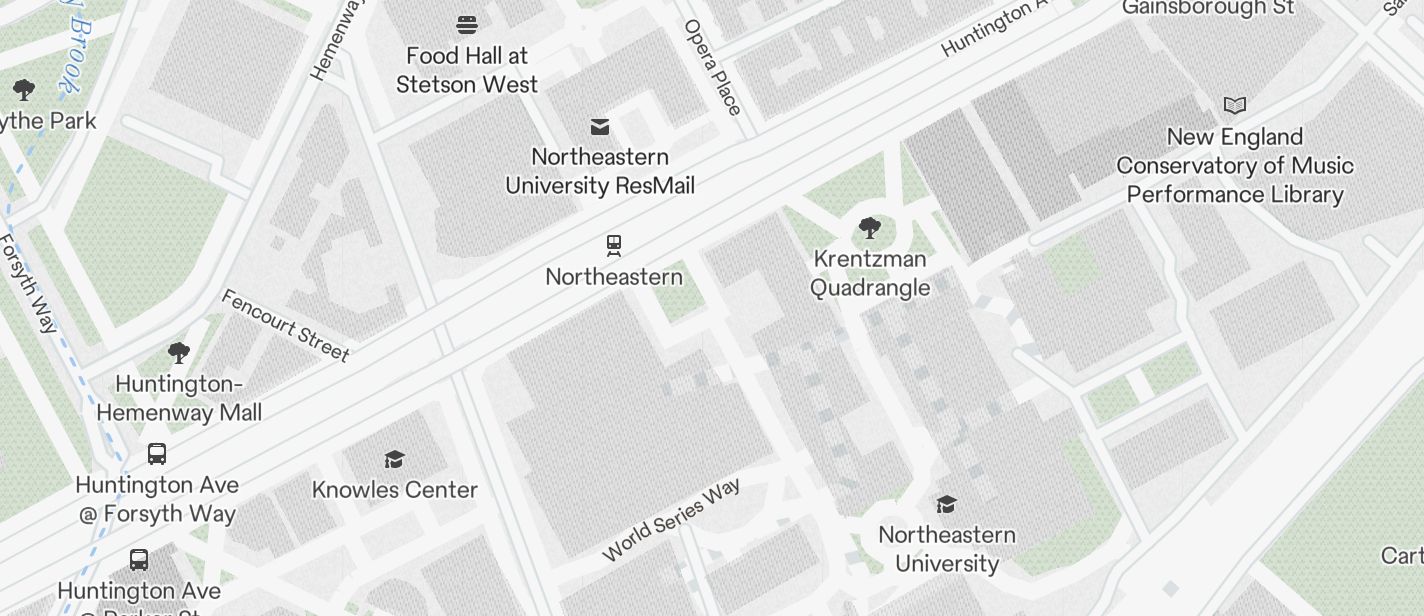
Task: Select the Northeastern train station marker
Action: tap(614, 245)
